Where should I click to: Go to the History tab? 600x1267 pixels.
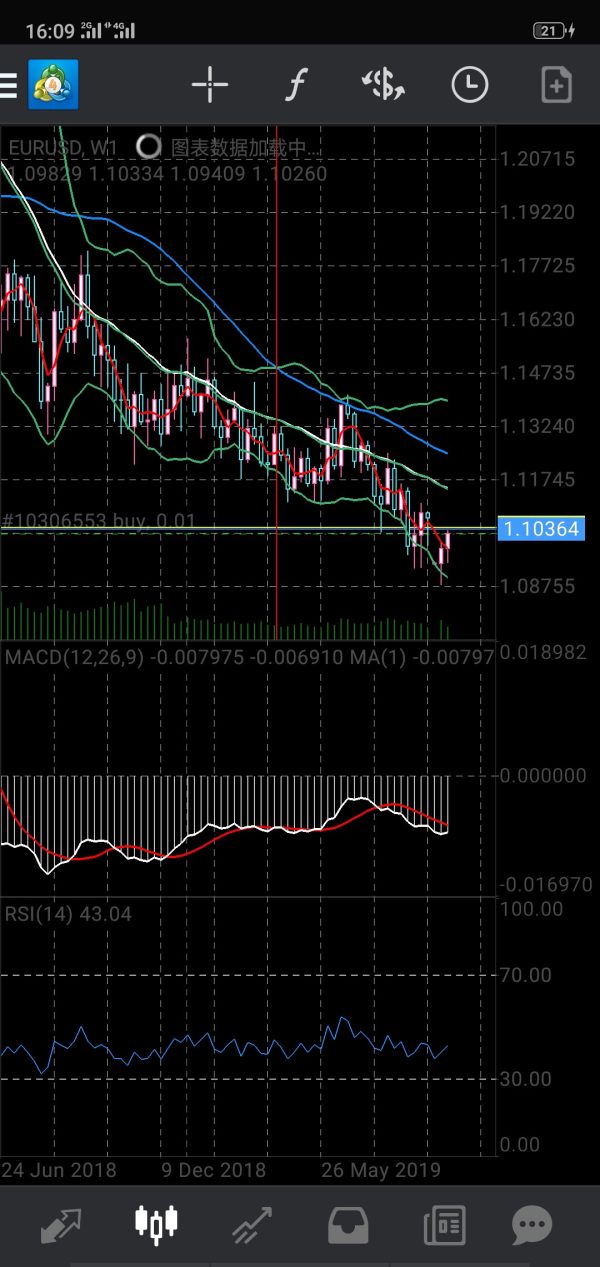(x=348, y=1224)
